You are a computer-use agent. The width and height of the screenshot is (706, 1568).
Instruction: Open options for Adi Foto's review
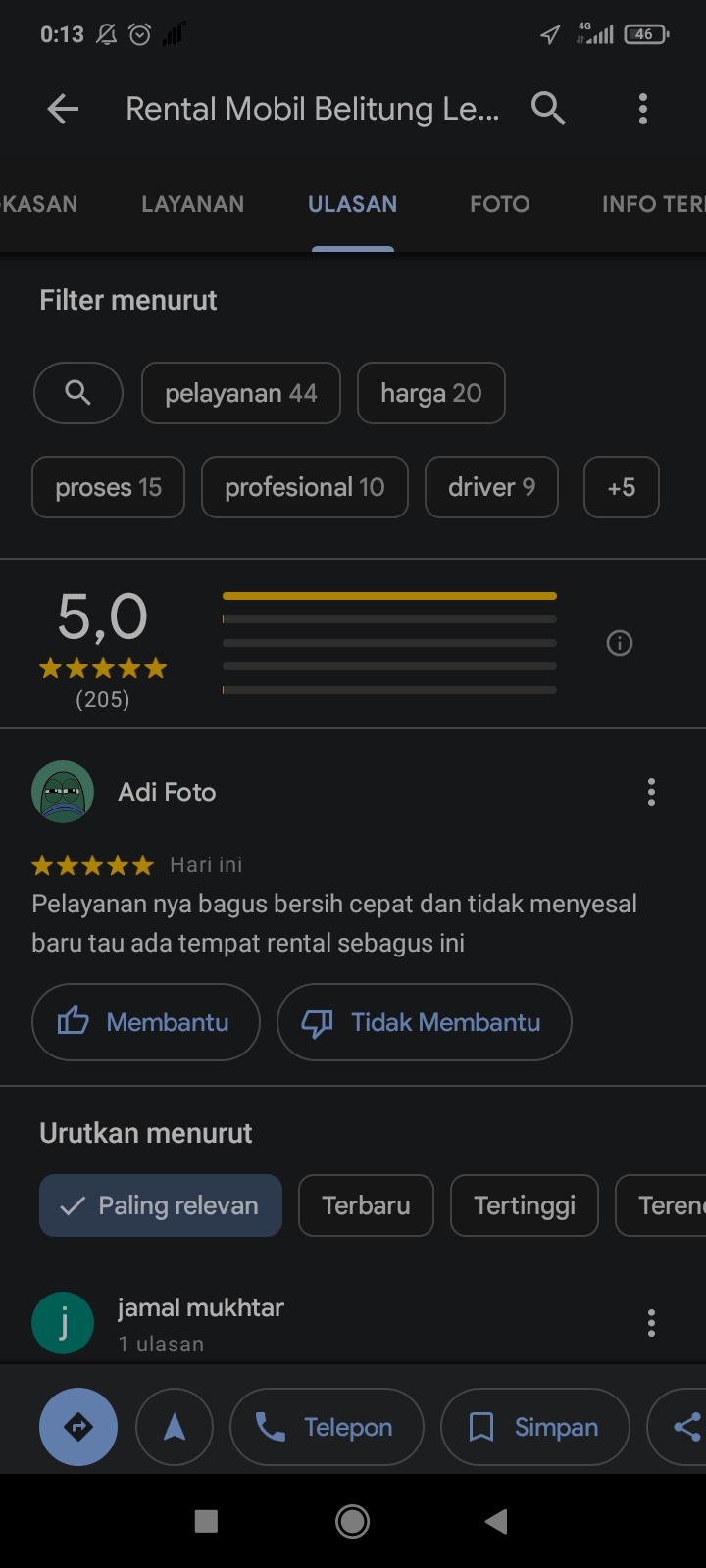click(x=651, y=792)
